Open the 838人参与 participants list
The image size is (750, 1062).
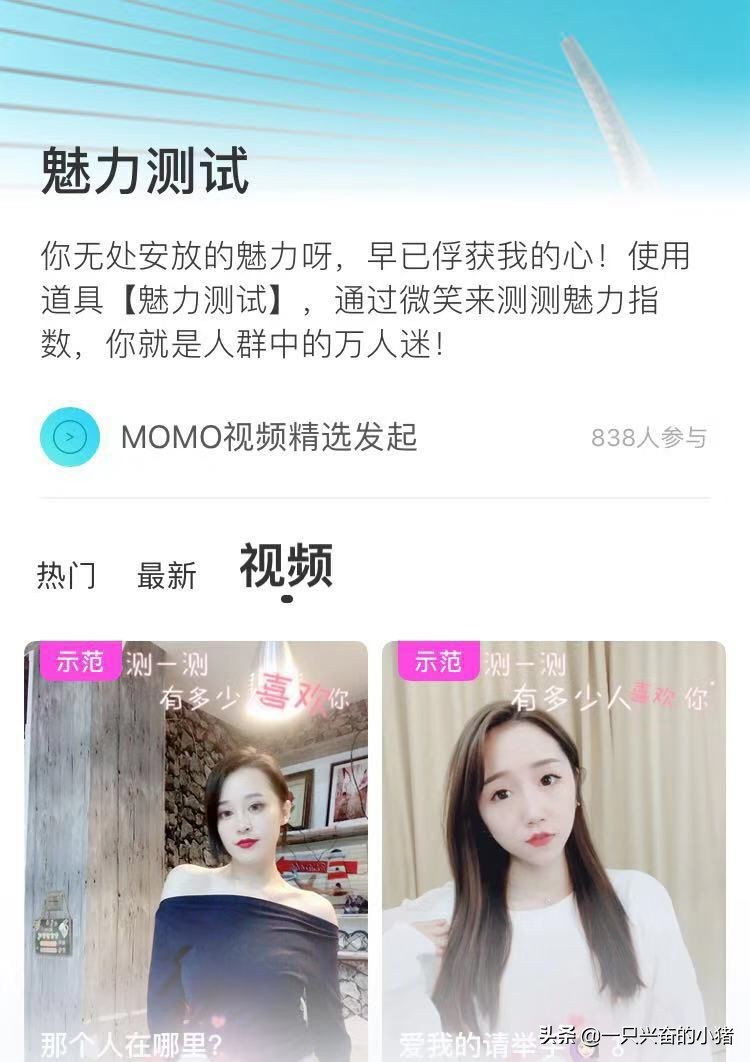click(650, 437)
